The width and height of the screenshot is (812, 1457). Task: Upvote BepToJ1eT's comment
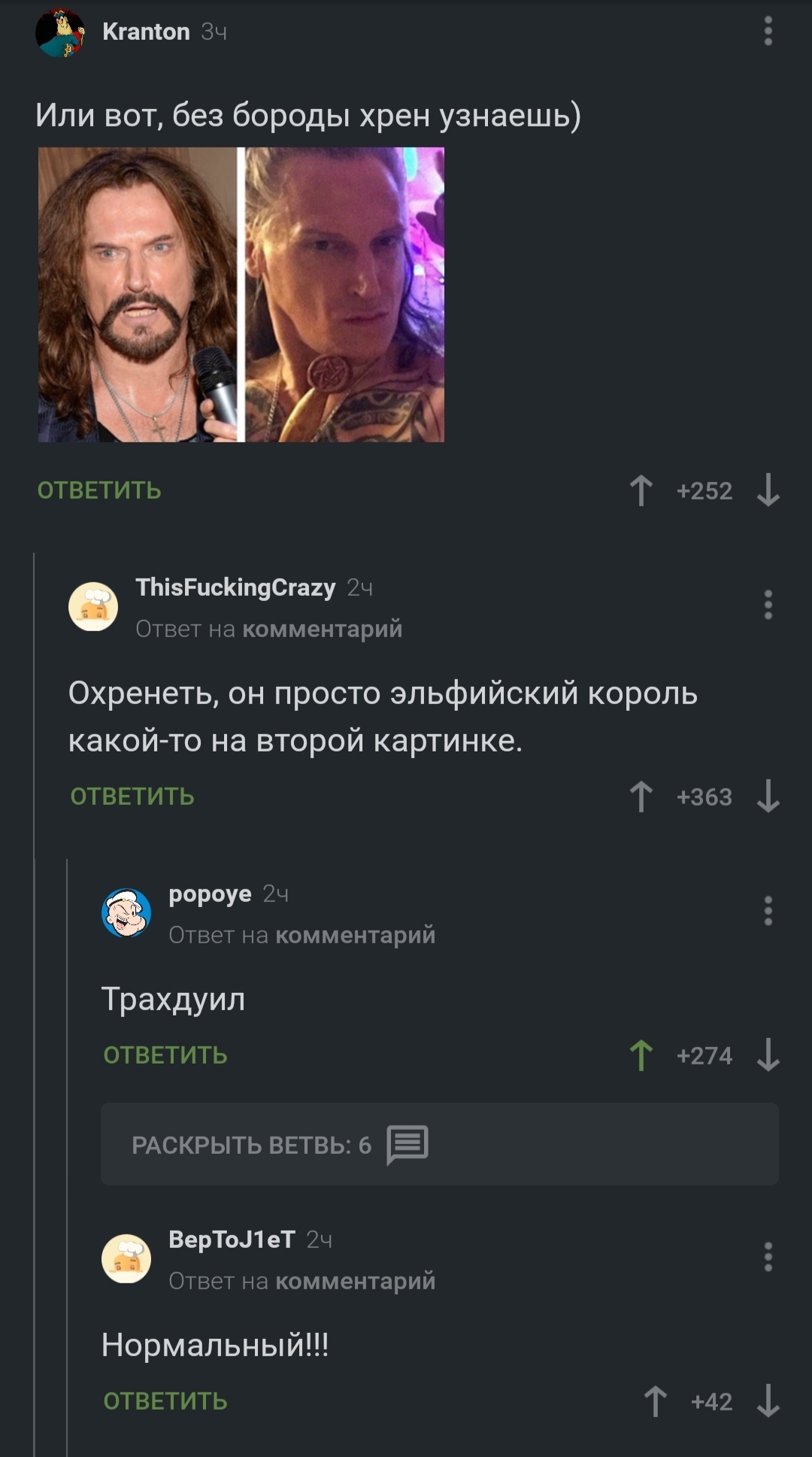pos(656,1401)
